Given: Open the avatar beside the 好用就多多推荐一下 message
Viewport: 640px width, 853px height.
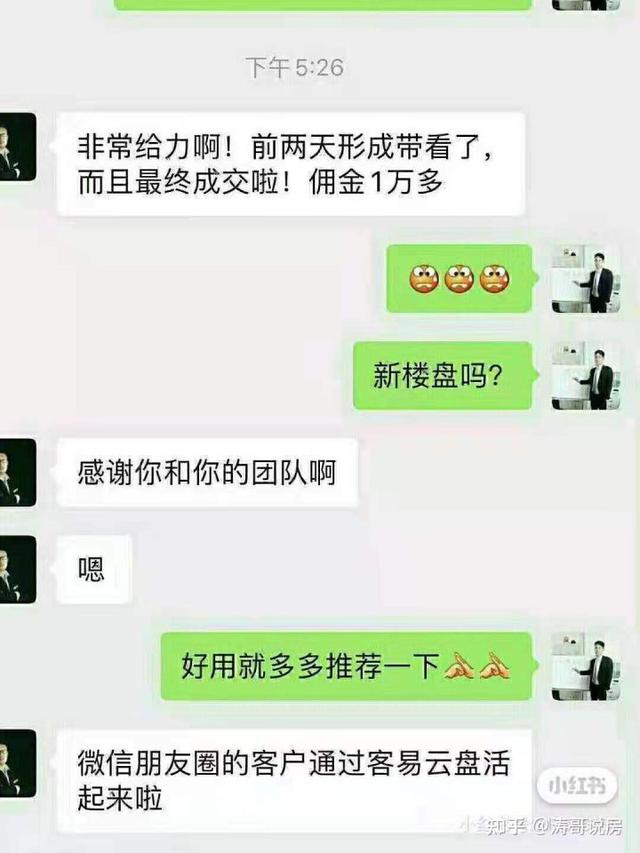Looking at the screenshot, I should [586, 665].
